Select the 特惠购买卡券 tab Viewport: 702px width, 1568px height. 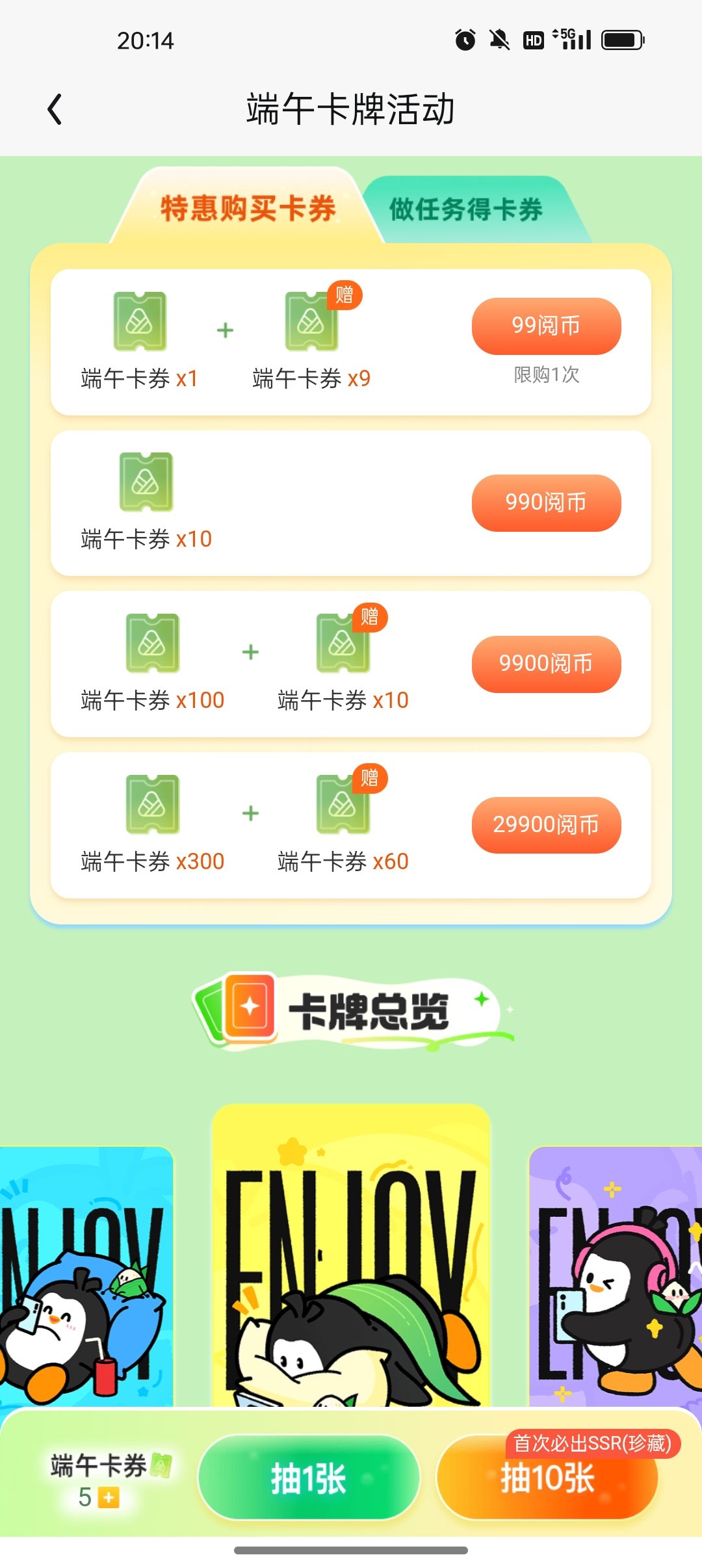pos(248,209)
